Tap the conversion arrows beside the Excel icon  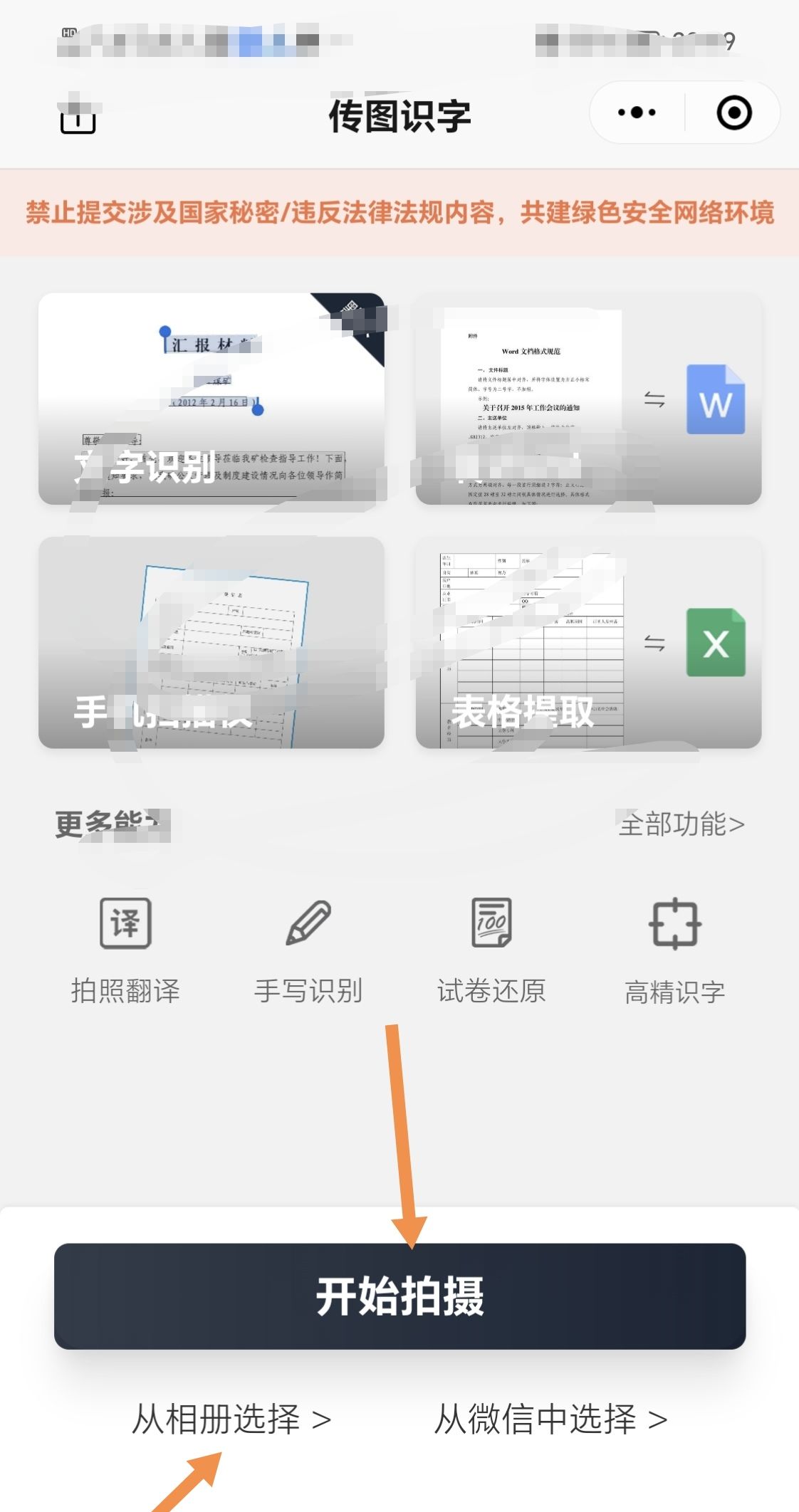pyautogui.click(x=655, y=643)
